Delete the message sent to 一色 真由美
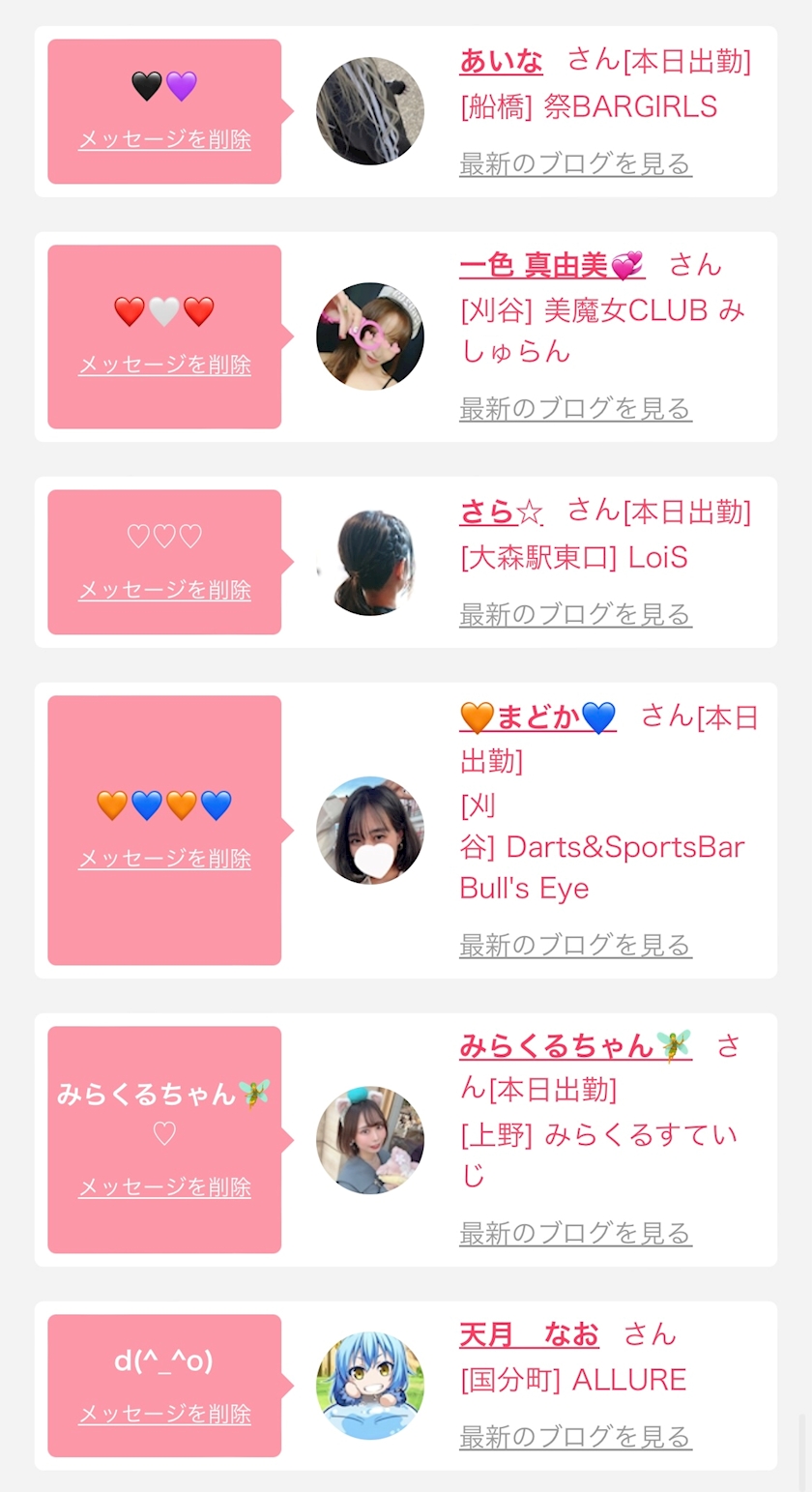The width and height of the screenshot is (812, 1492). [x=164, y=365]
